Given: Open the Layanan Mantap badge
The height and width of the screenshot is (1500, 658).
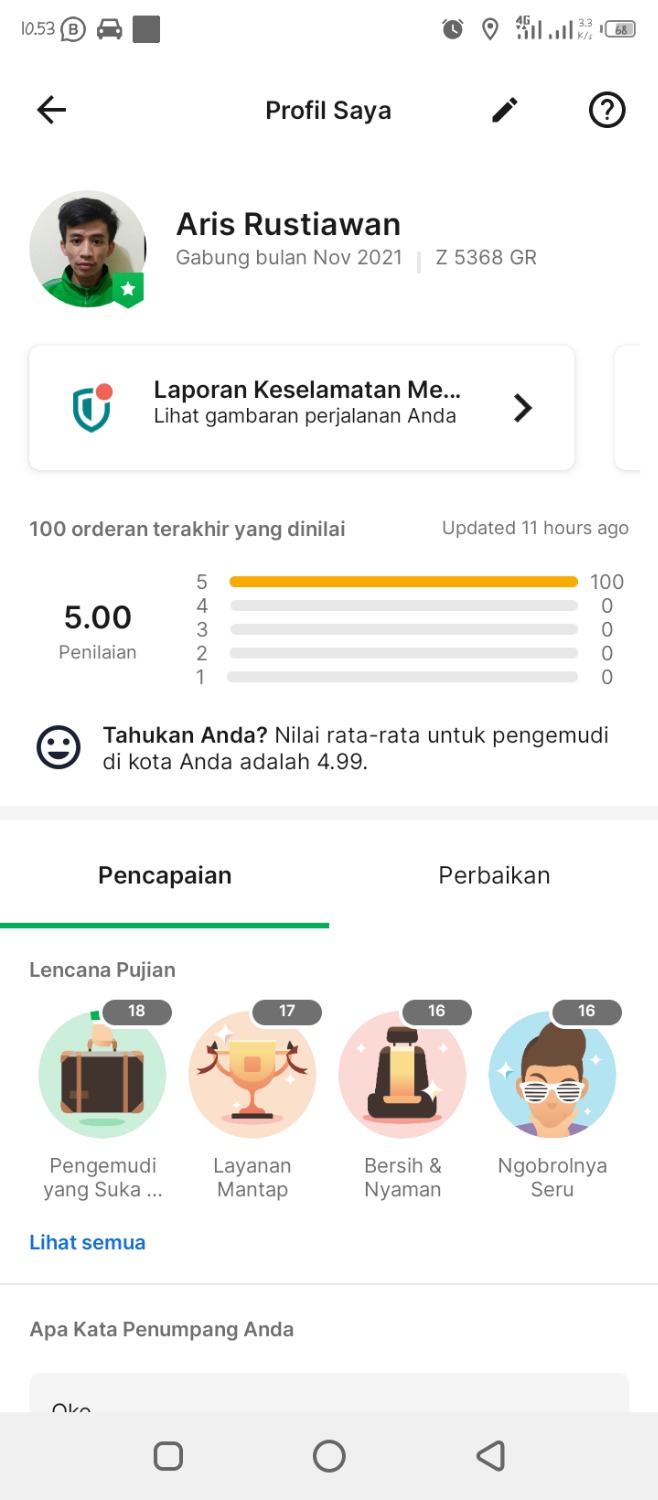Looking at the screenshot, I should coord(252,1075).
